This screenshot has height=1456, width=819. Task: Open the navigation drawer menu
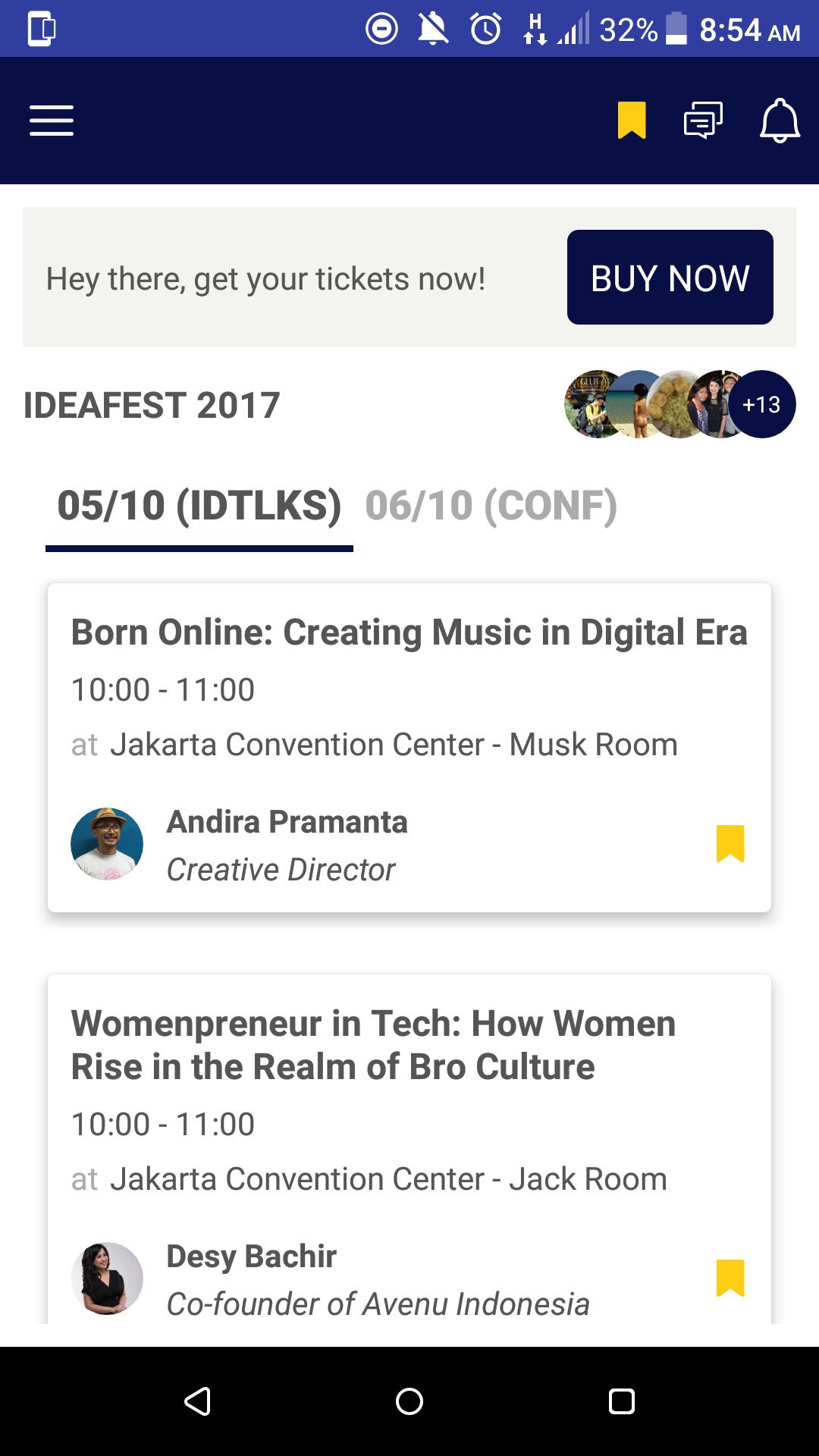[50, 120]
